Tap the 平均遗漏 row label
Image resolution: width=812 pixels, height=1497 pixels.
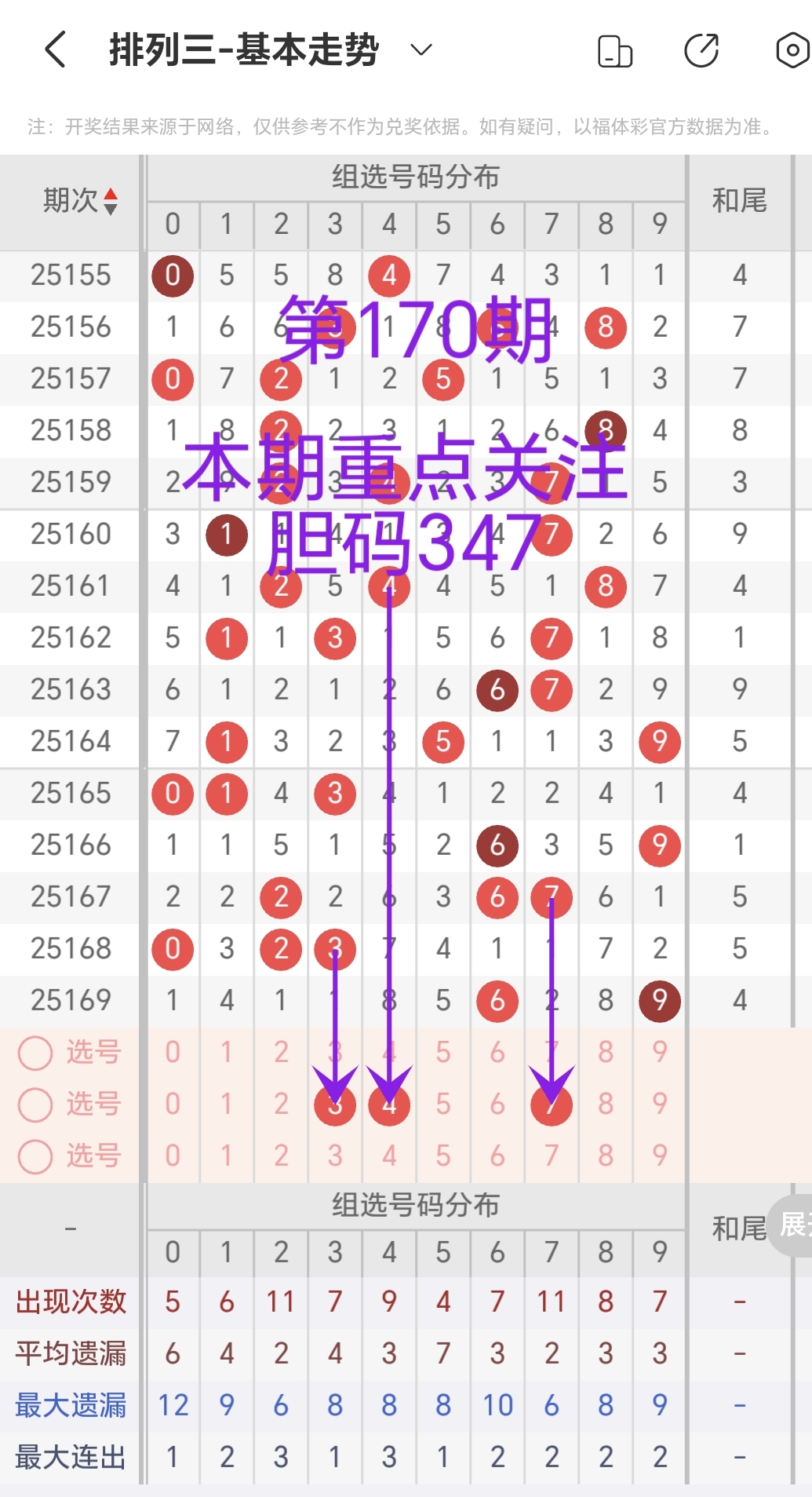click(70, 1353)
